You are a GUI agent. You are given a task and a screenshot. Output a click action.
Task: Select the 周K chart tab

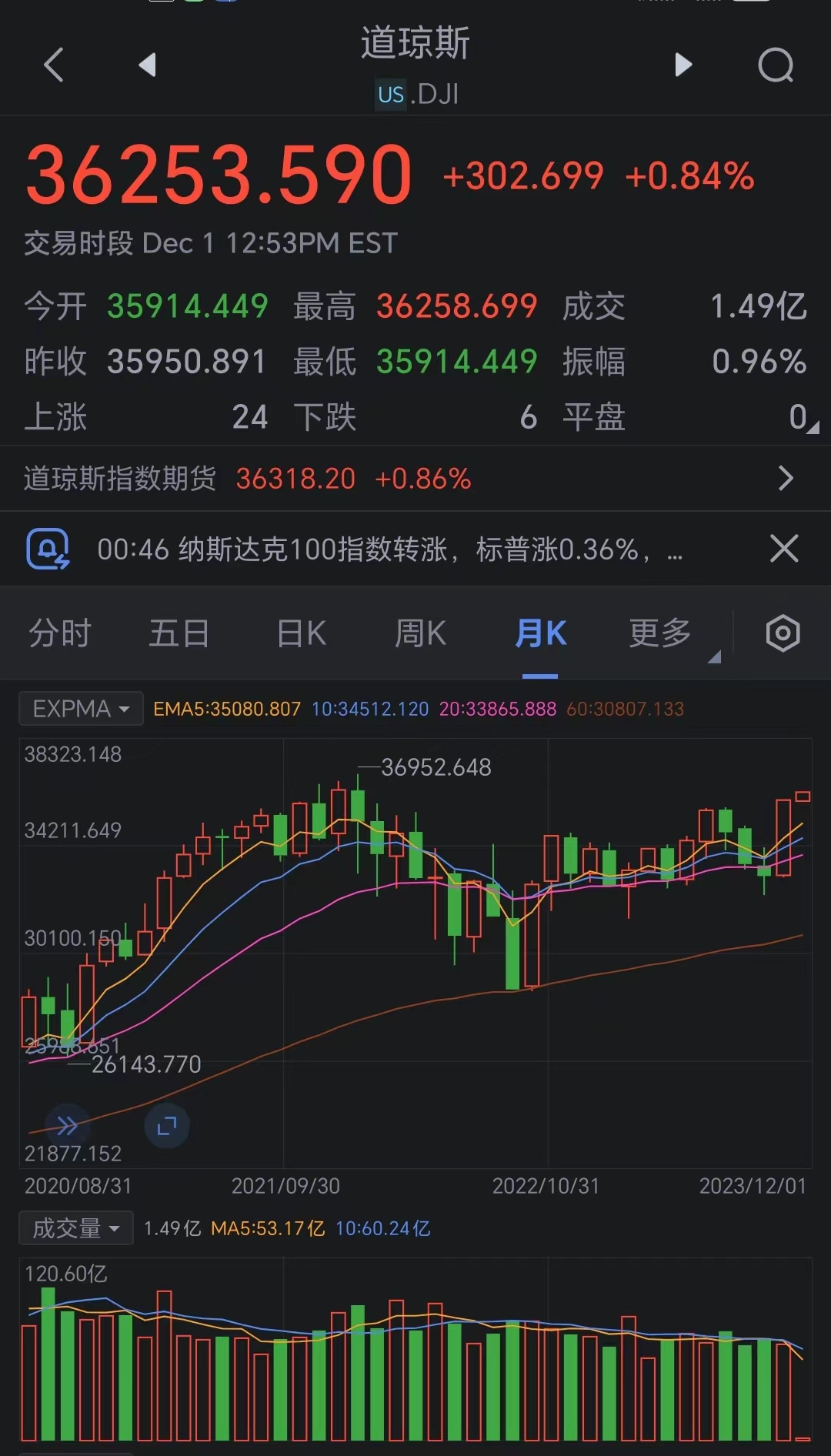pyautogui.click(x=420, y=634)
